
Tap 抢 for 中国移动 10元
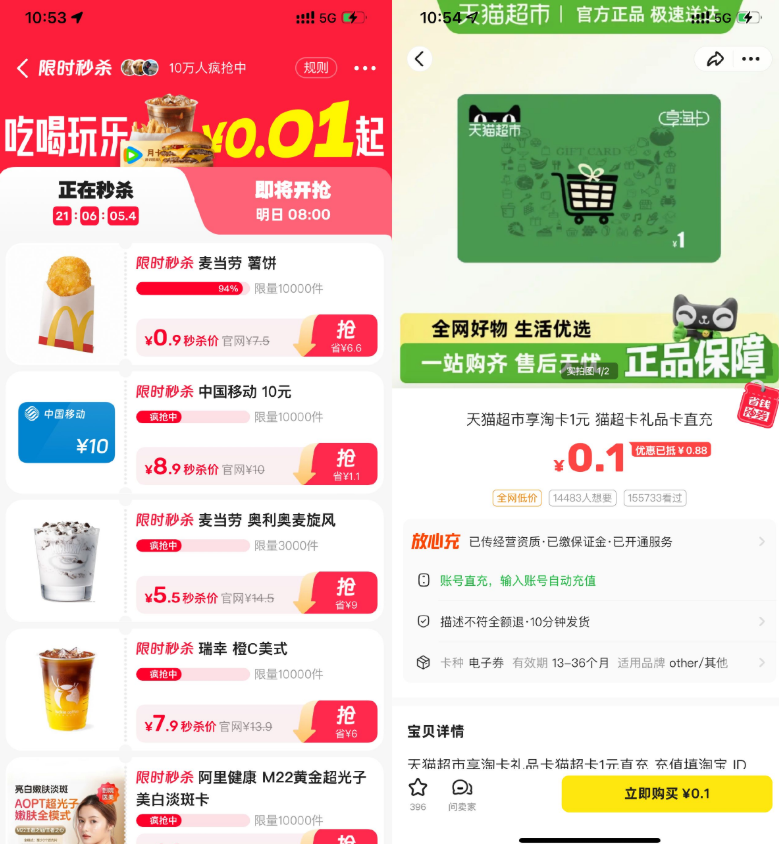coord(346,464)
